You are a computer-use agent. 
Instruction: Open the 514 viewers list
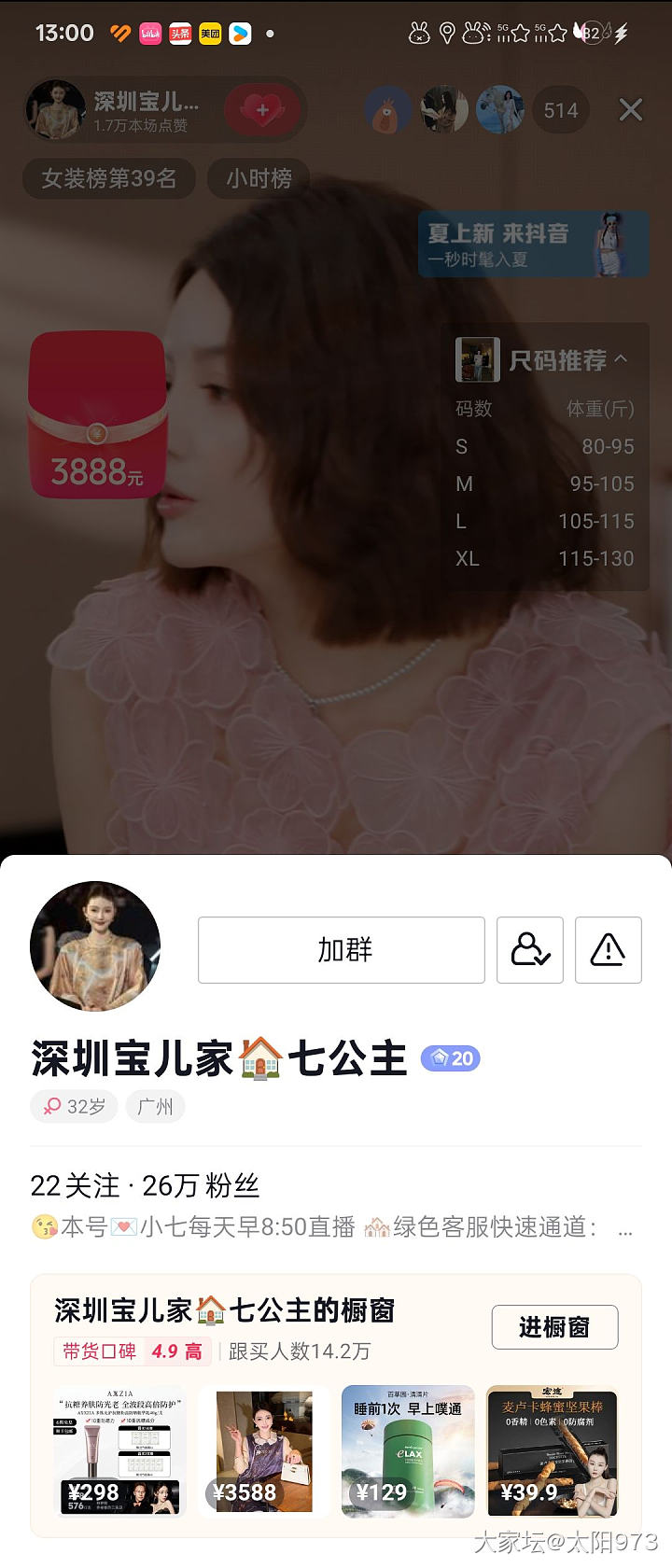(x=560, y=111)
